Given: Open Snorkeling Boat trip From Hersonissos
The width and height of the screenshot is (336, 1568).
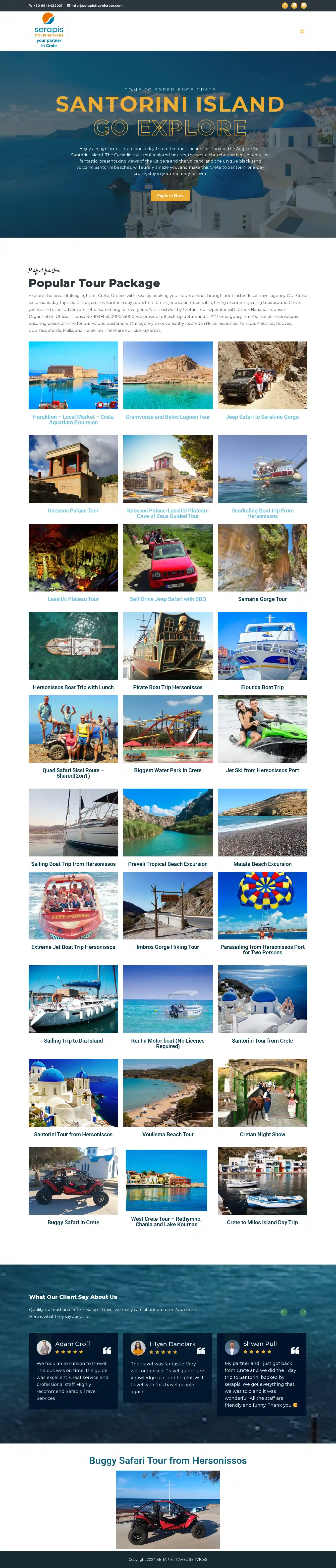Looking at the screenshot, I should pyautogui.click(x=262, y=513).
